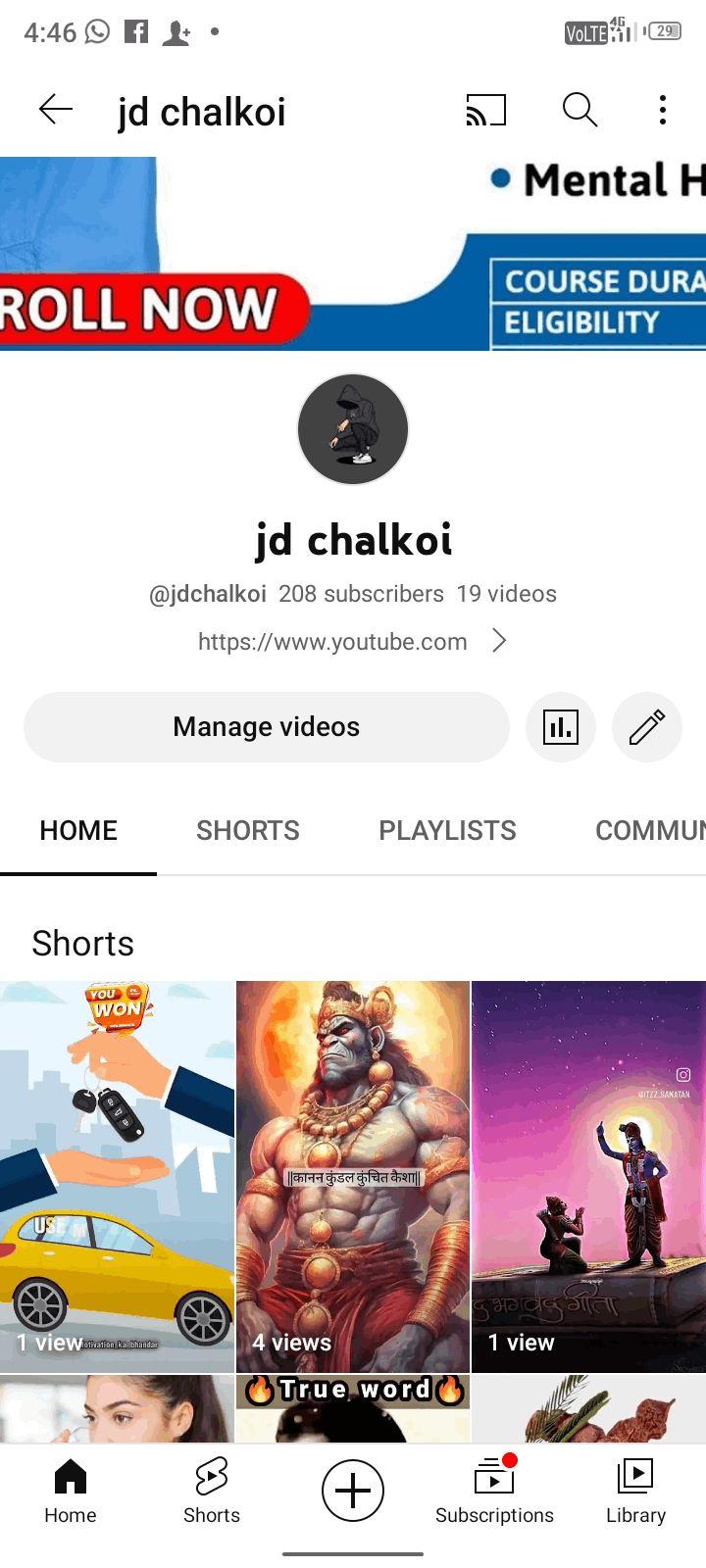This screenshot has width=706, height=1568.
Task: Open the three-dot overflow menu
Action: point(663,111)
